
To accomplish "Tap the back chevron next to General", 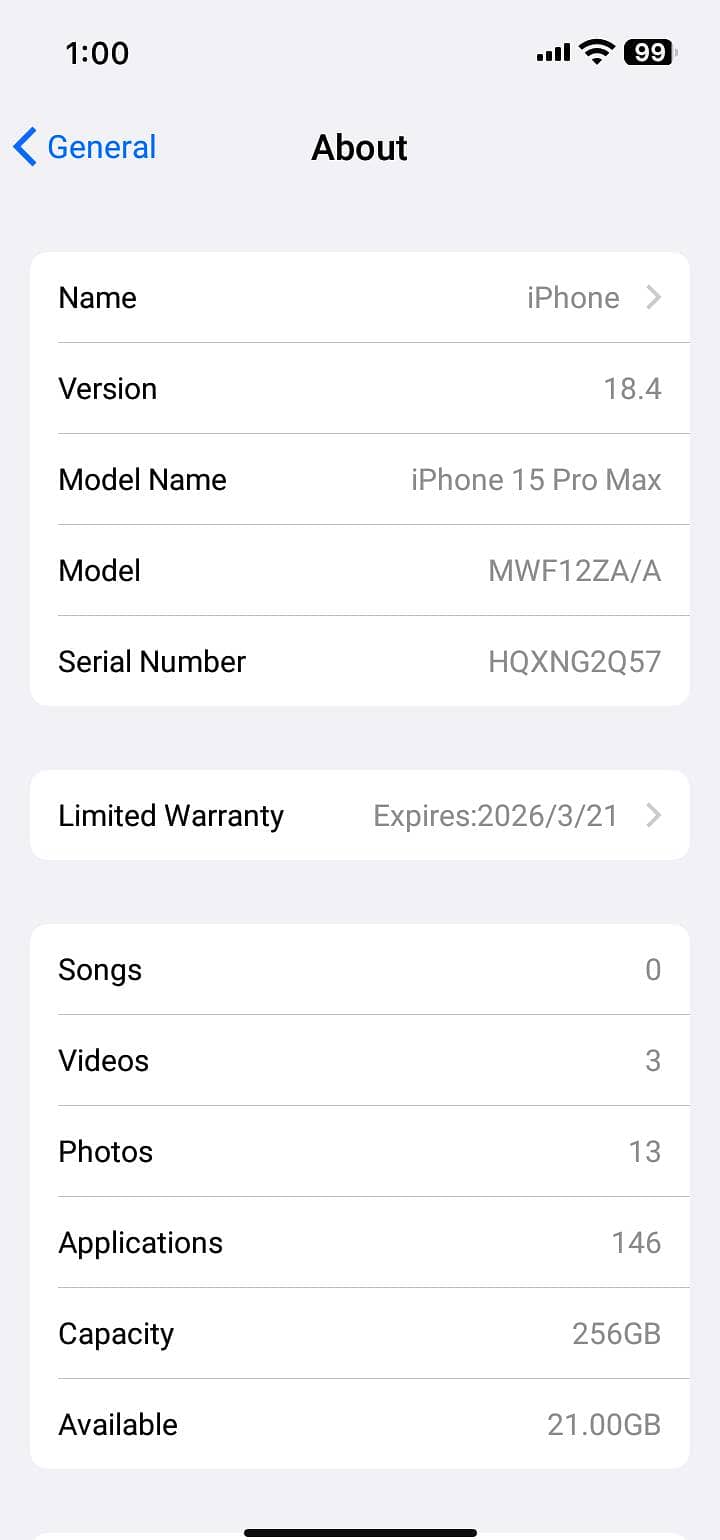I will pyautogui.click(x=24, y=147).
